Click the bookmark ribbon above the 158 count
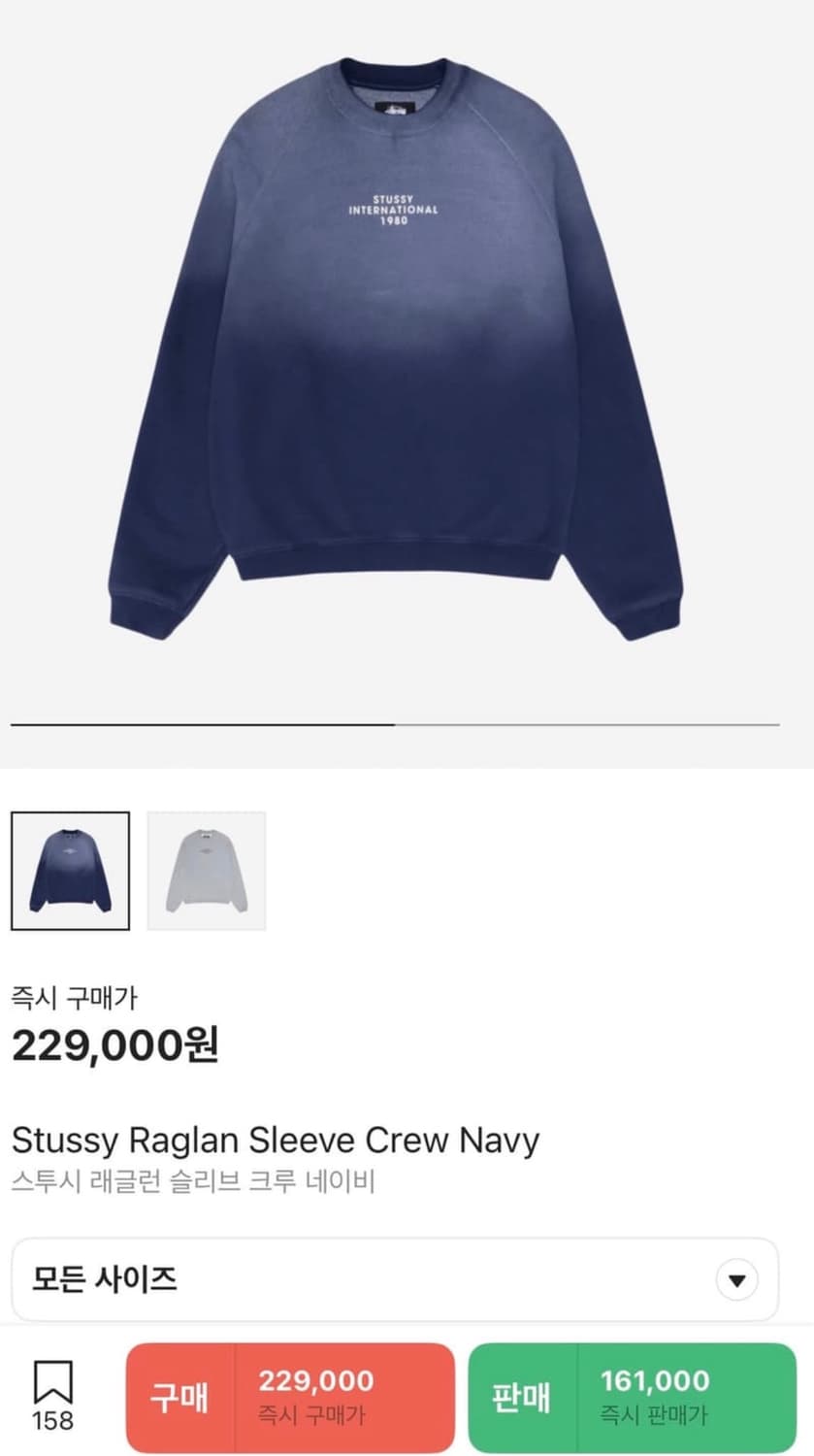The image size is (814, 1456). point(55,1381)
